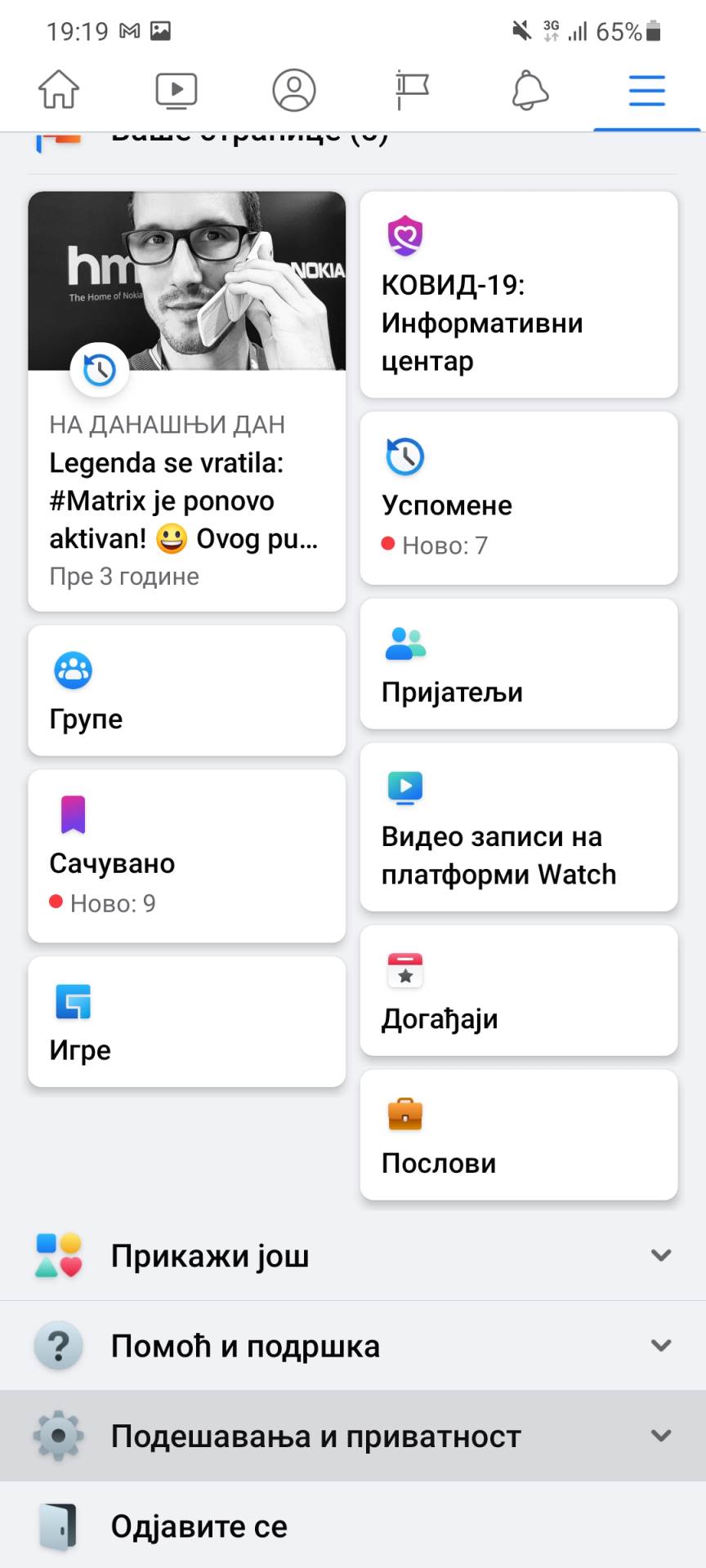Check notifications via the bell icon
The height and width of the screenshot is (1568, 706).
(x=529, y=91)
